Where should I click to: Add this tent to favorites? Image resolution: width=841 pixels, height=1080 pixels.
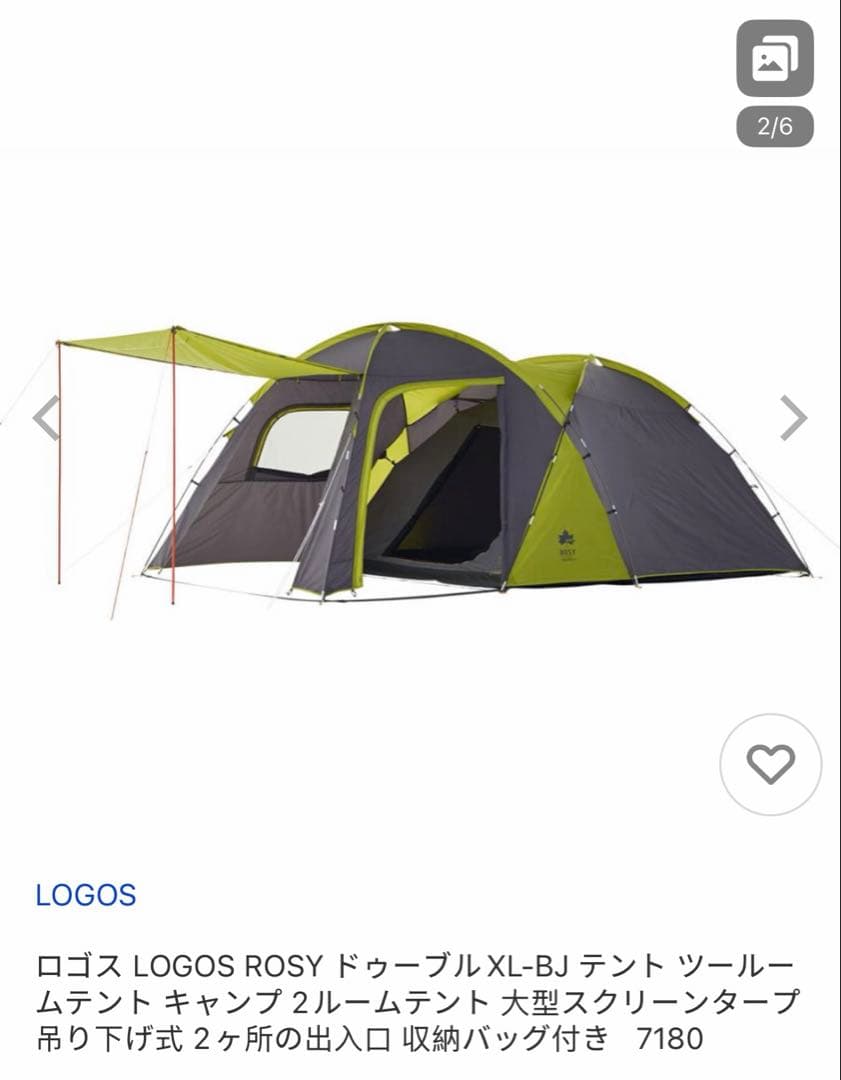[771, 765]
